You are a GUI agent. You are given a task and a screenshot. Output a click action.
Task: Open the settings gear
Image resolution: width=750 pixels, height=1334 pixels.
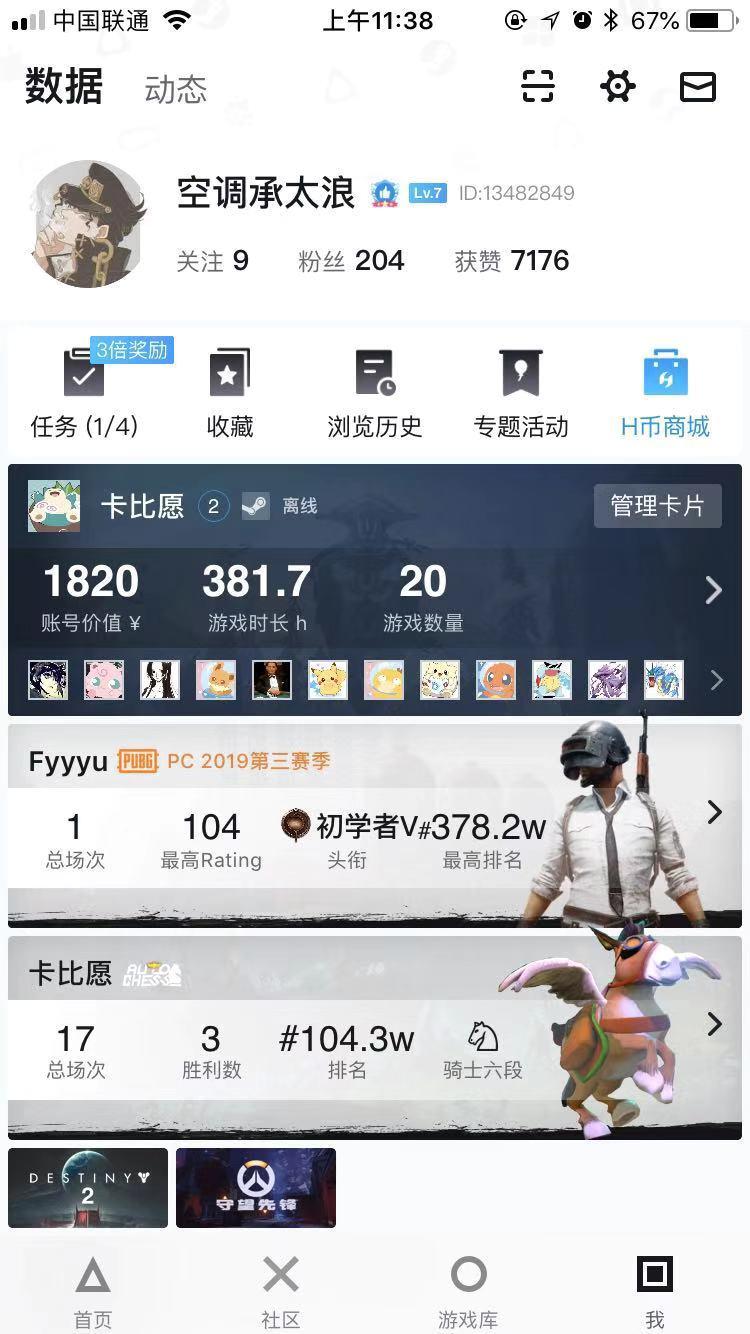[x=617, y=87]
